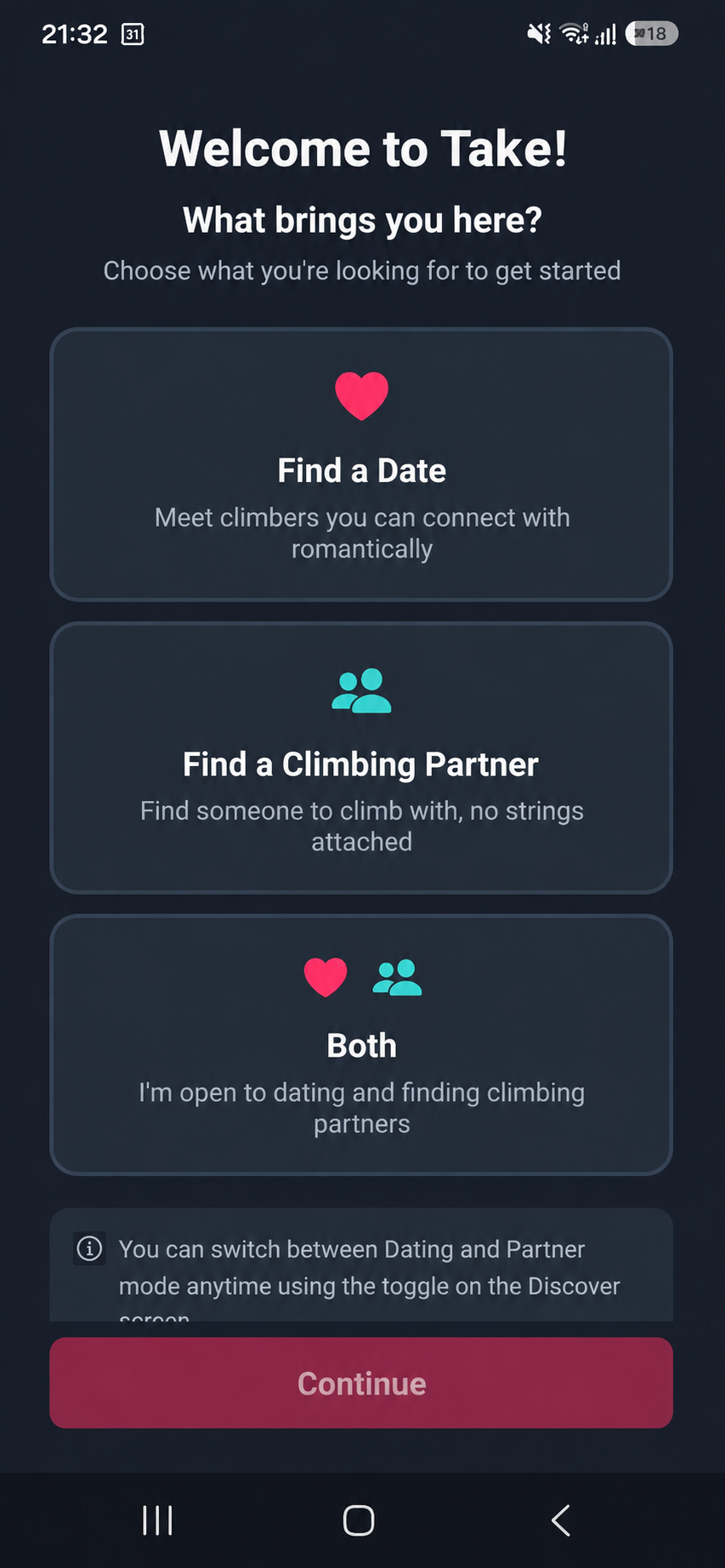Image resolution: width=725 pixels, height=1568 pixels.
Task: Open the recent apps view
Action: (157, 1520)
